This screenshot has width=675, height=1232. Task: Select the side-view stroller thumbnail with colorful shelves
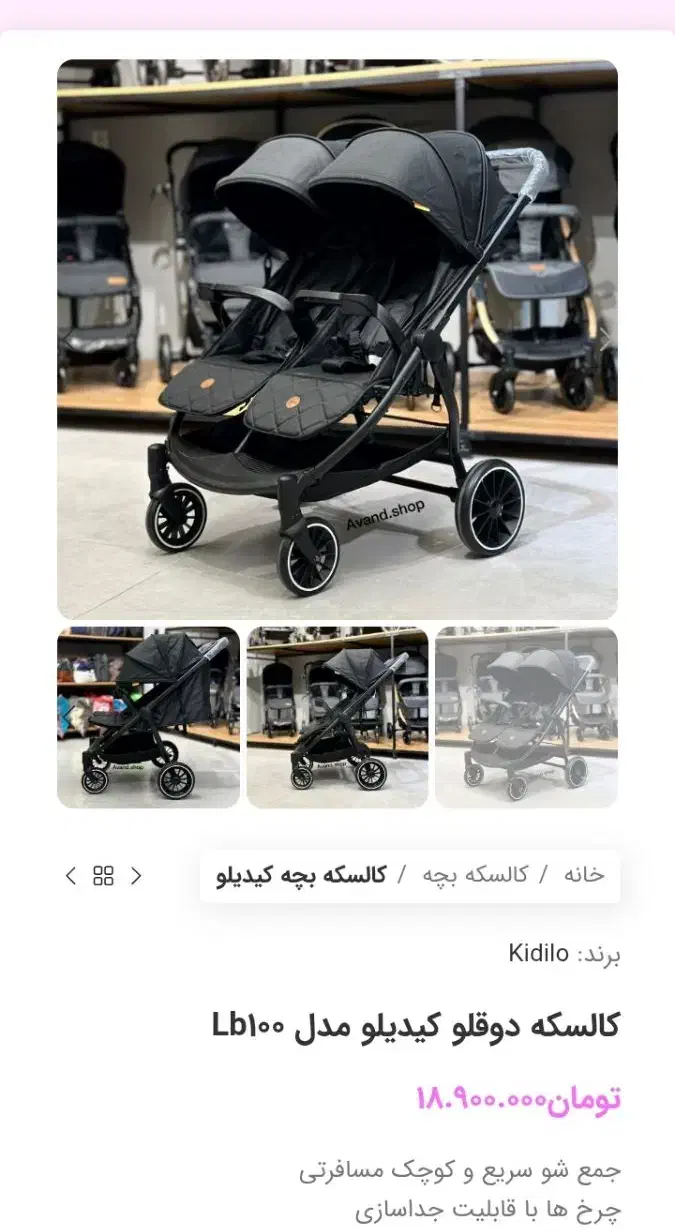pyautogui.click(x=148, y=717)
